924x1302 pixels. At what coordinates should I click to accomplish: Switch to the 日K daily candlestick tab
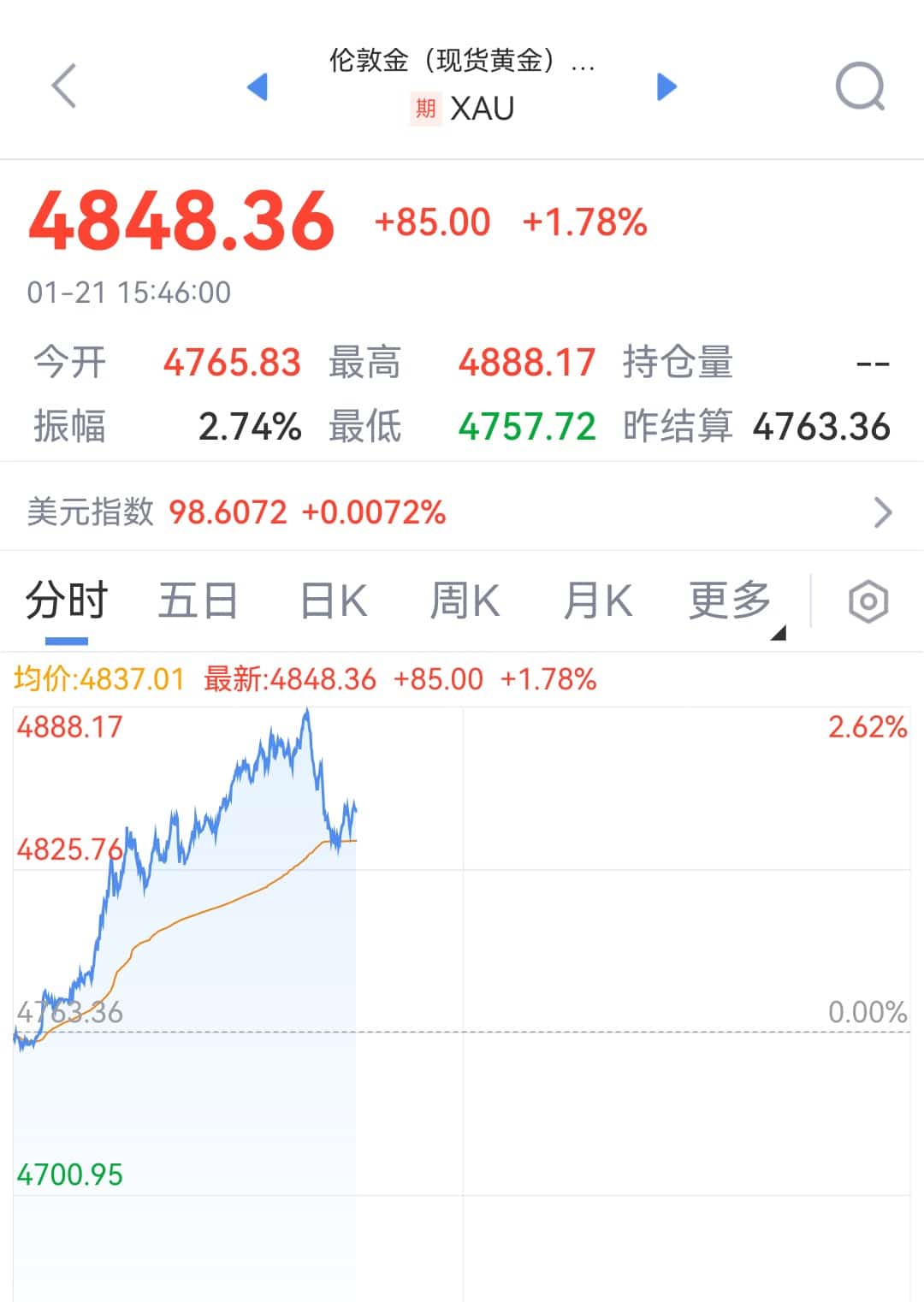coord(334,601)
